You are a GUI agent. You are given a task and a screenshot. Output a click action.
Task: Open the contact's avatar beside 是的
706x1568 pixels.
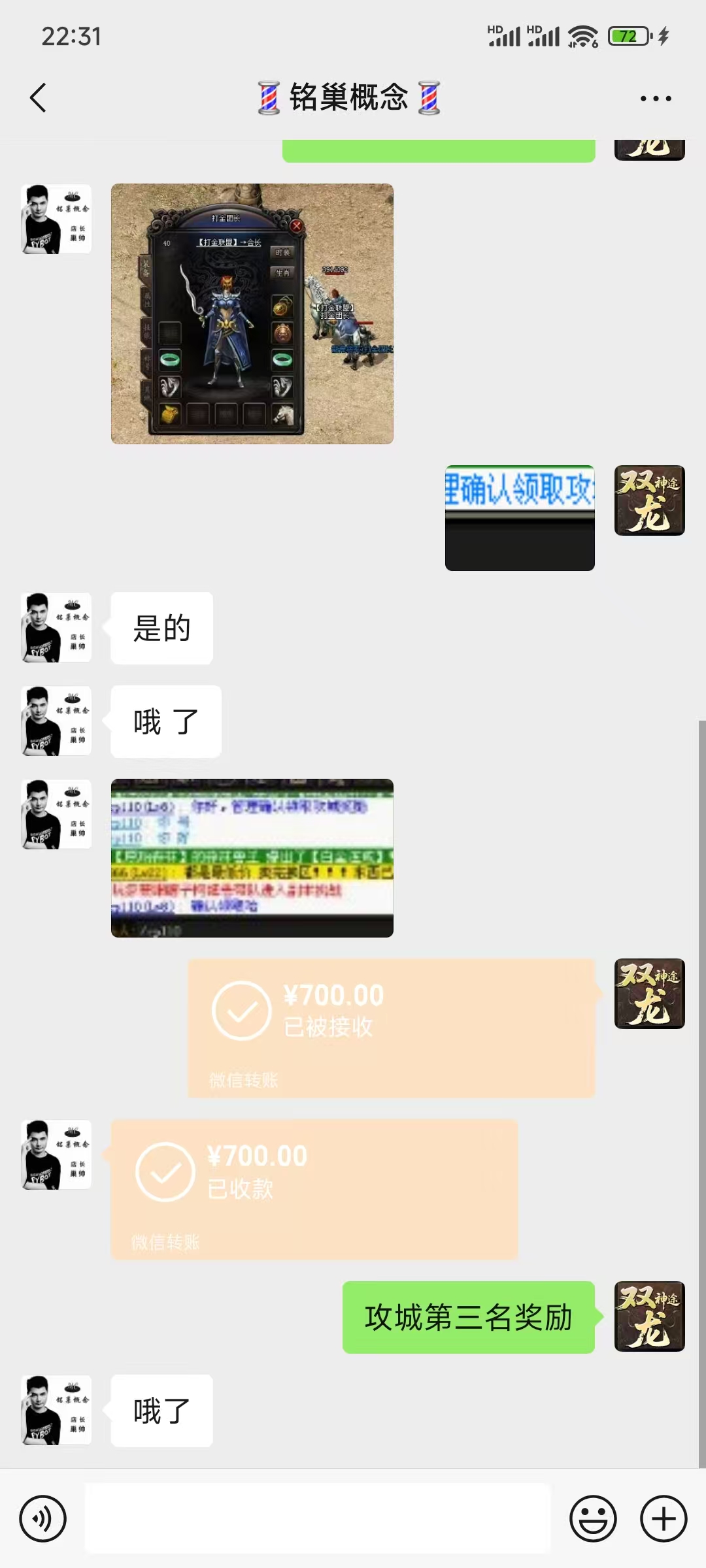pyautogui.click(x=57, y=628)
